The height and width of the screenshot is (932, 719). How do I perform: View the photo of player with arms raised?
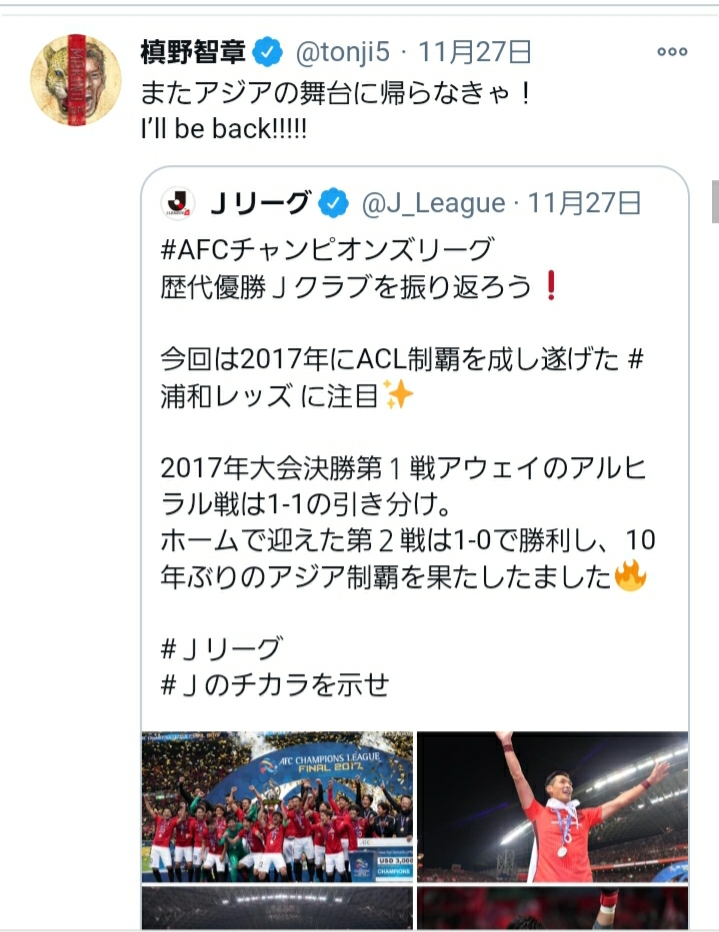click(x=552, y=806)
